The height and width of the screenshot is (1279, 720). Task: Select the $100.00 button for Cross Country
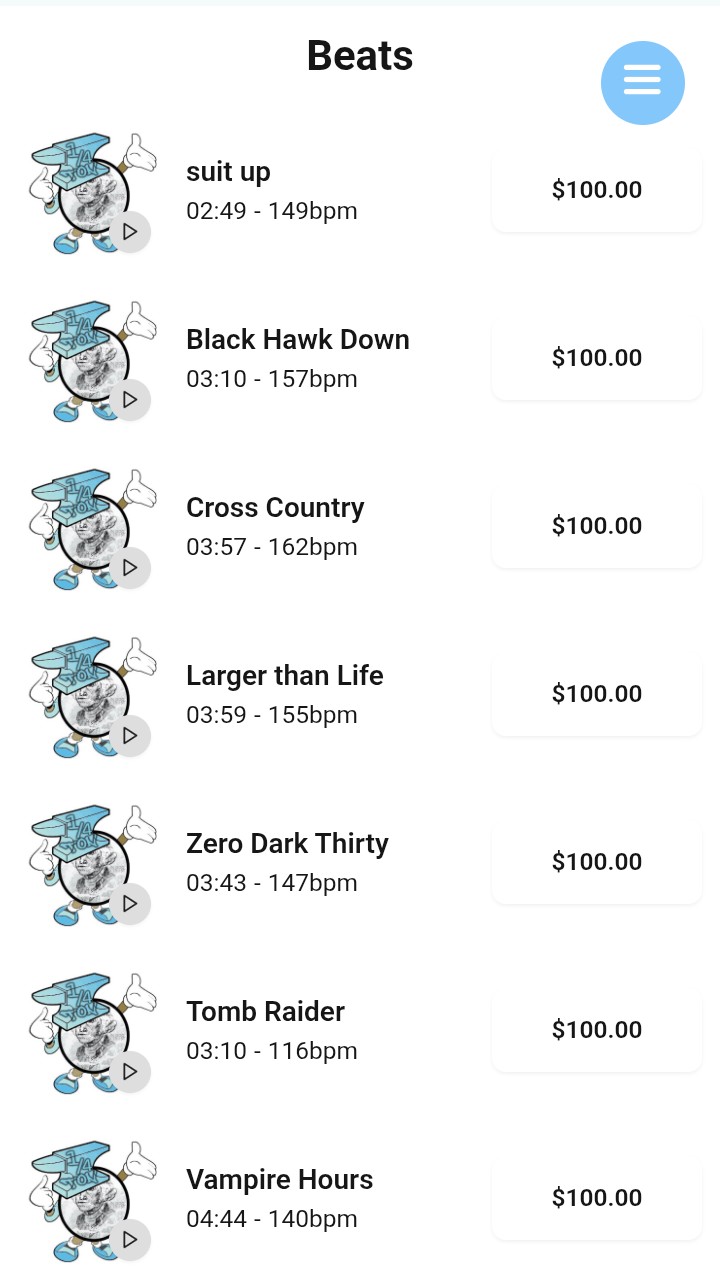pos(597,526)
